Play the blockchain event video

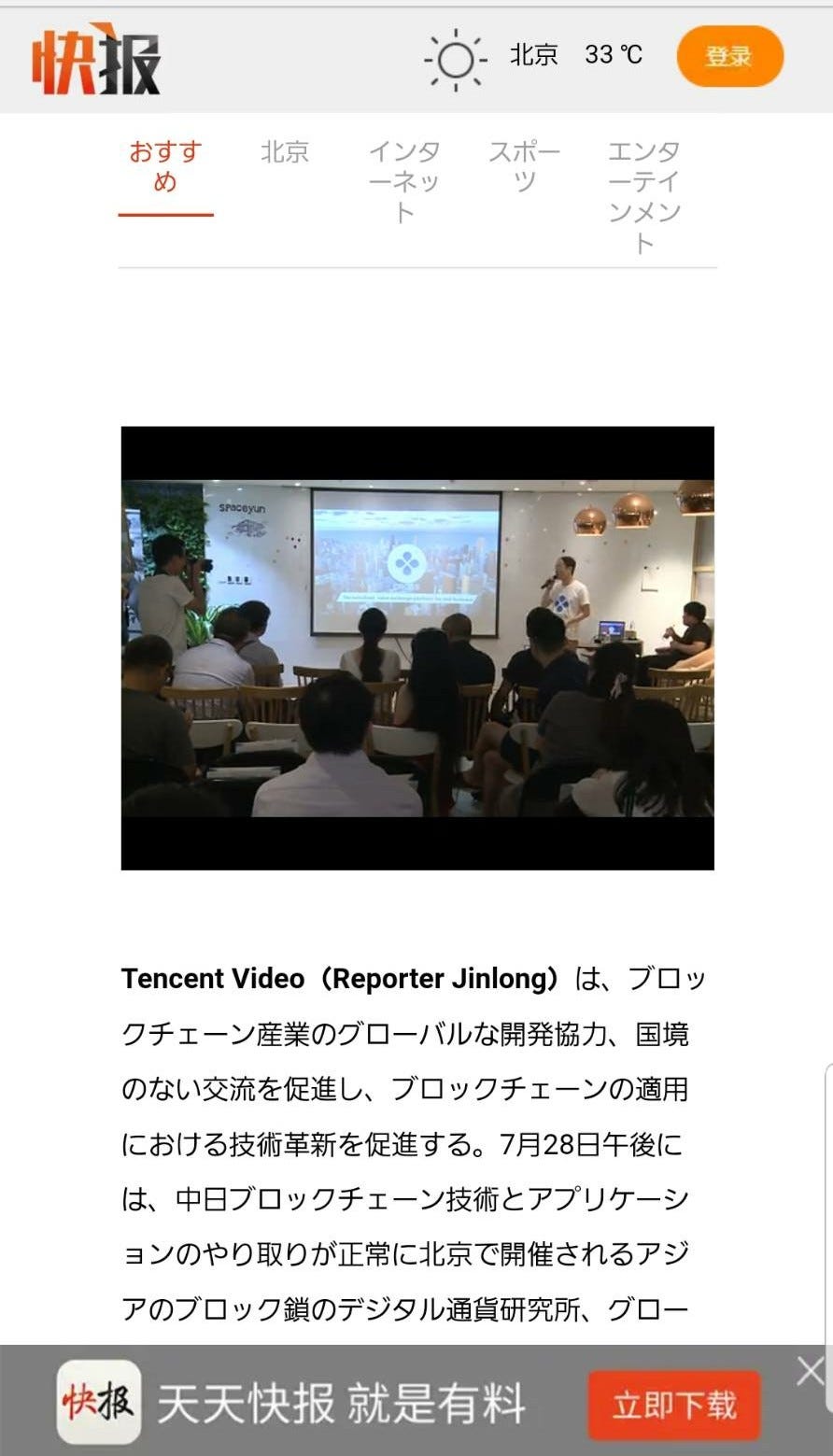(x=417, y=648)
